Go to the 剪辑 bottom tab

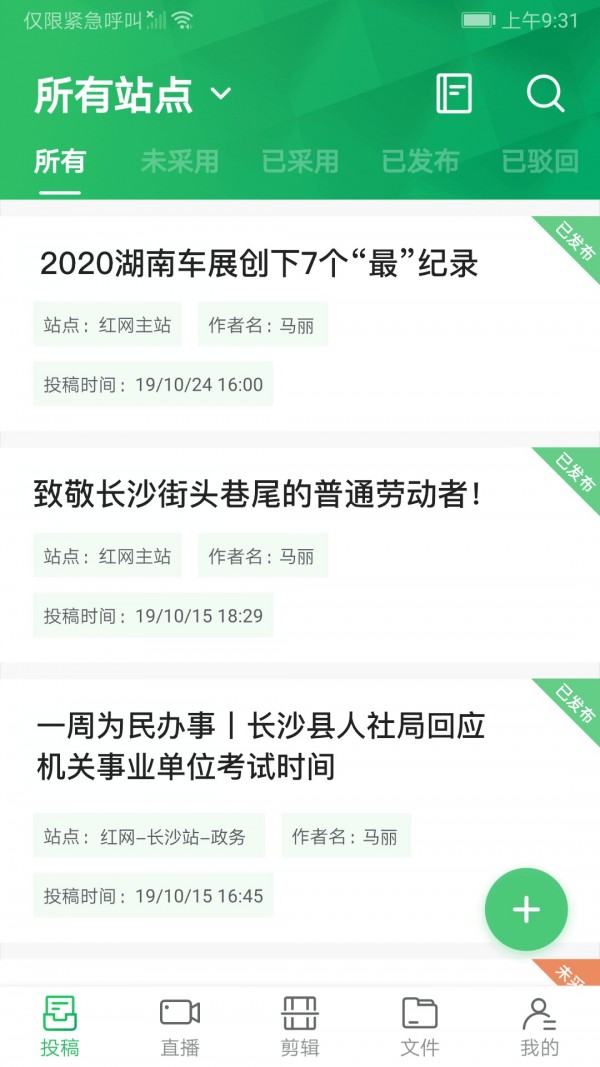coord(300,1027)
